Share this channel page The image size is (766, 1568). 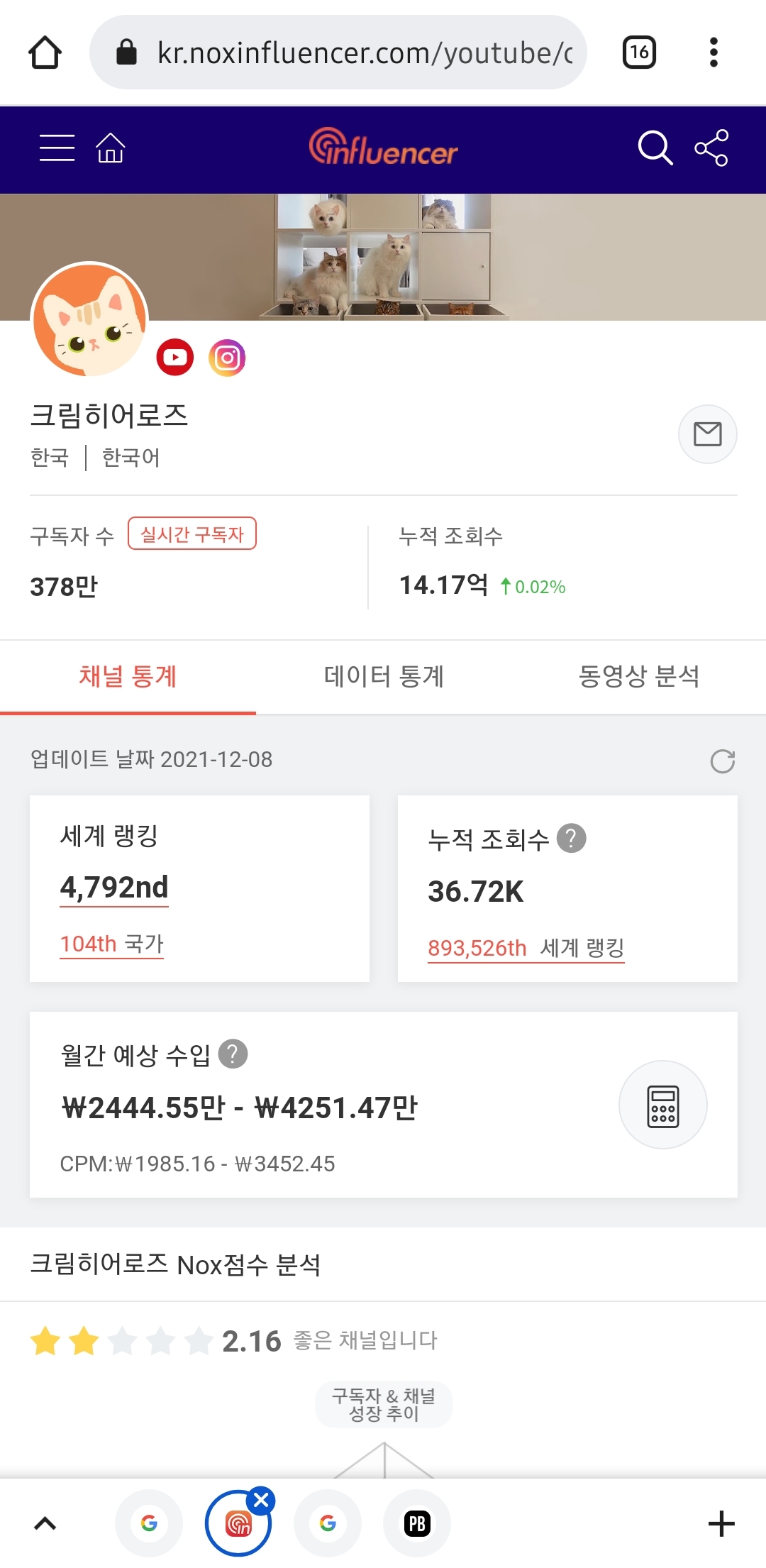point(711,148)
